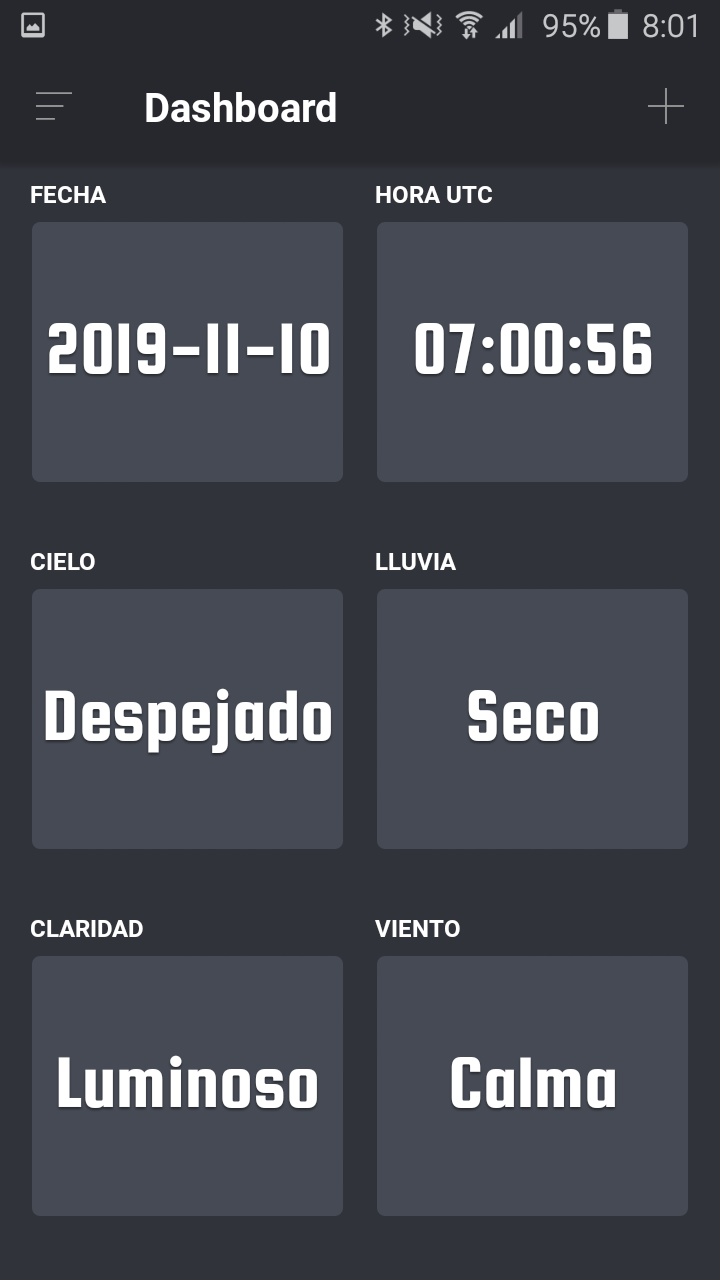Select the LLUVIA card showing Seco
The image size is (720, 1280).
tap(532, 719)
